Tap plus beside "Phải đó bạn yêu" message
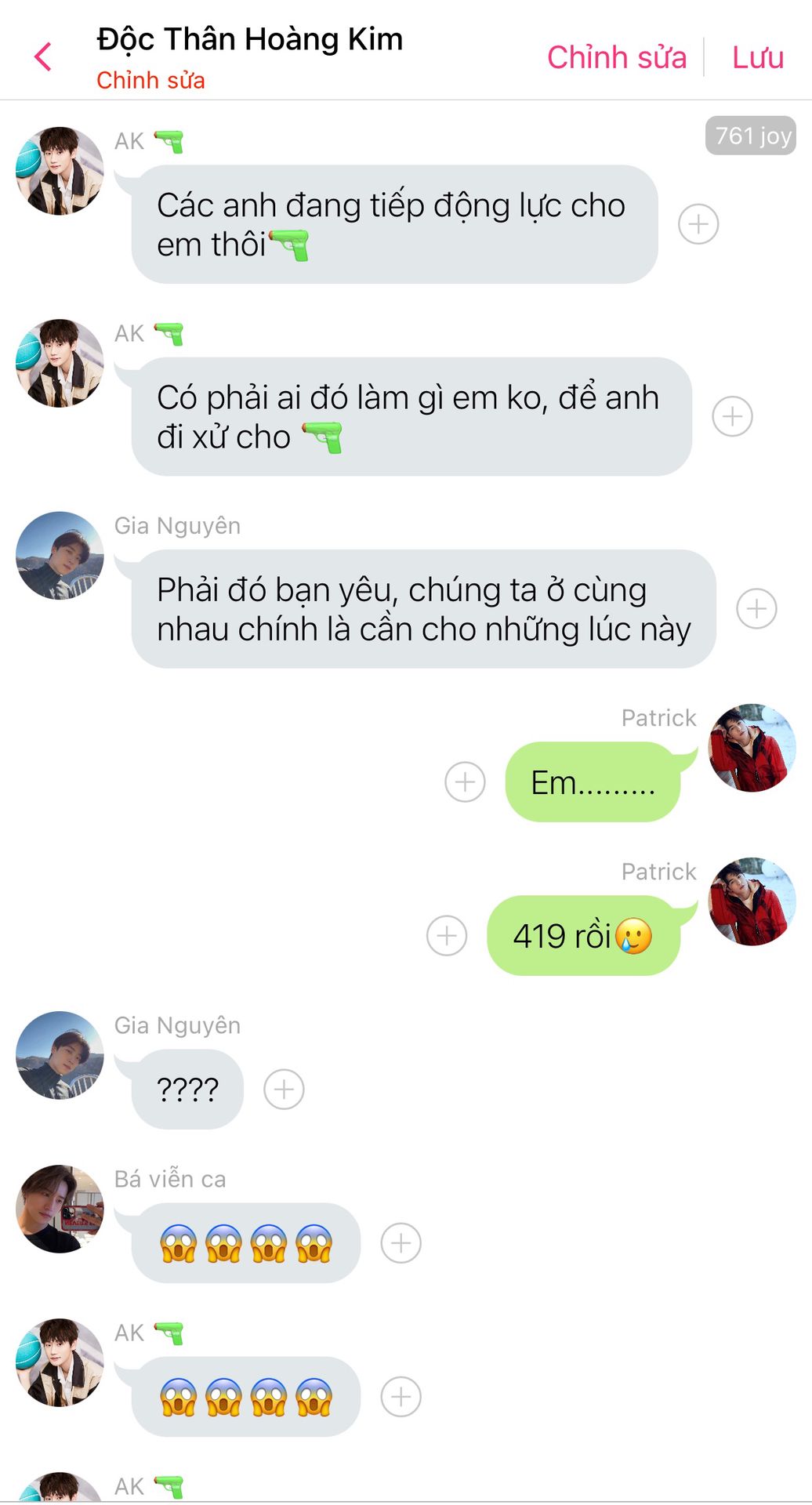812x1505 pixels. [x=757, y=609]
